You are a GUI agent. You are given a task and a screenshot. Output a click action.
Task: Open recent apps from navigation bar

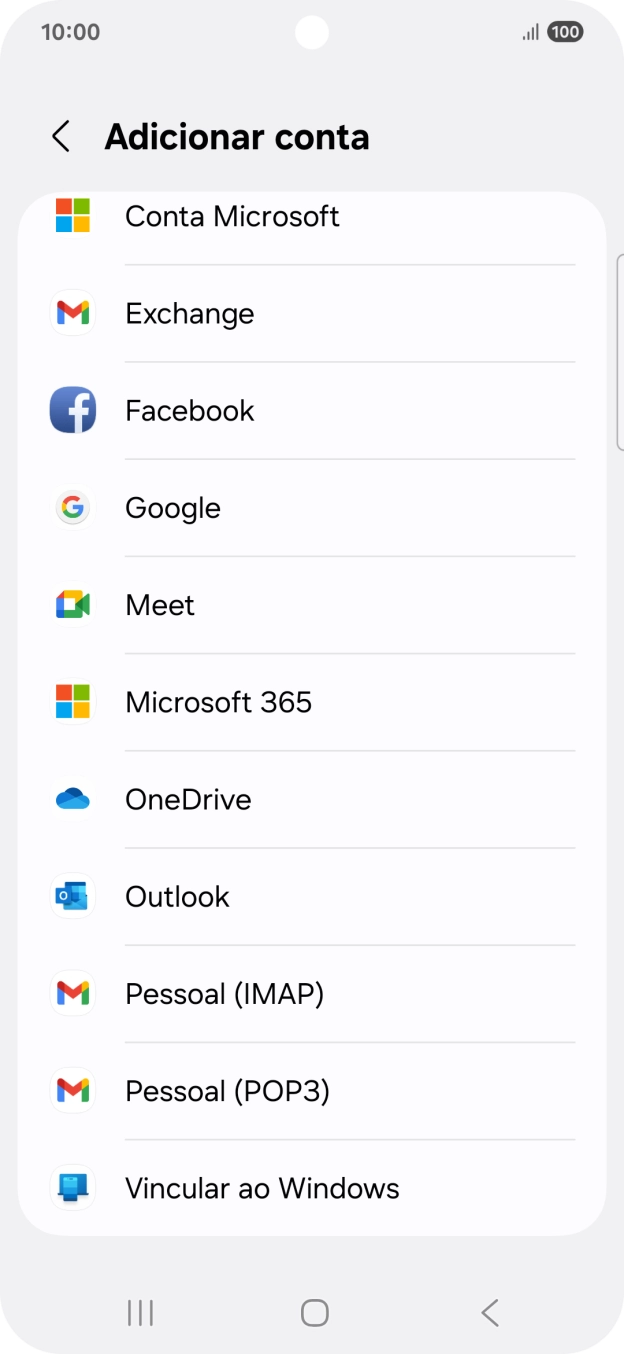click(140, 1313)
